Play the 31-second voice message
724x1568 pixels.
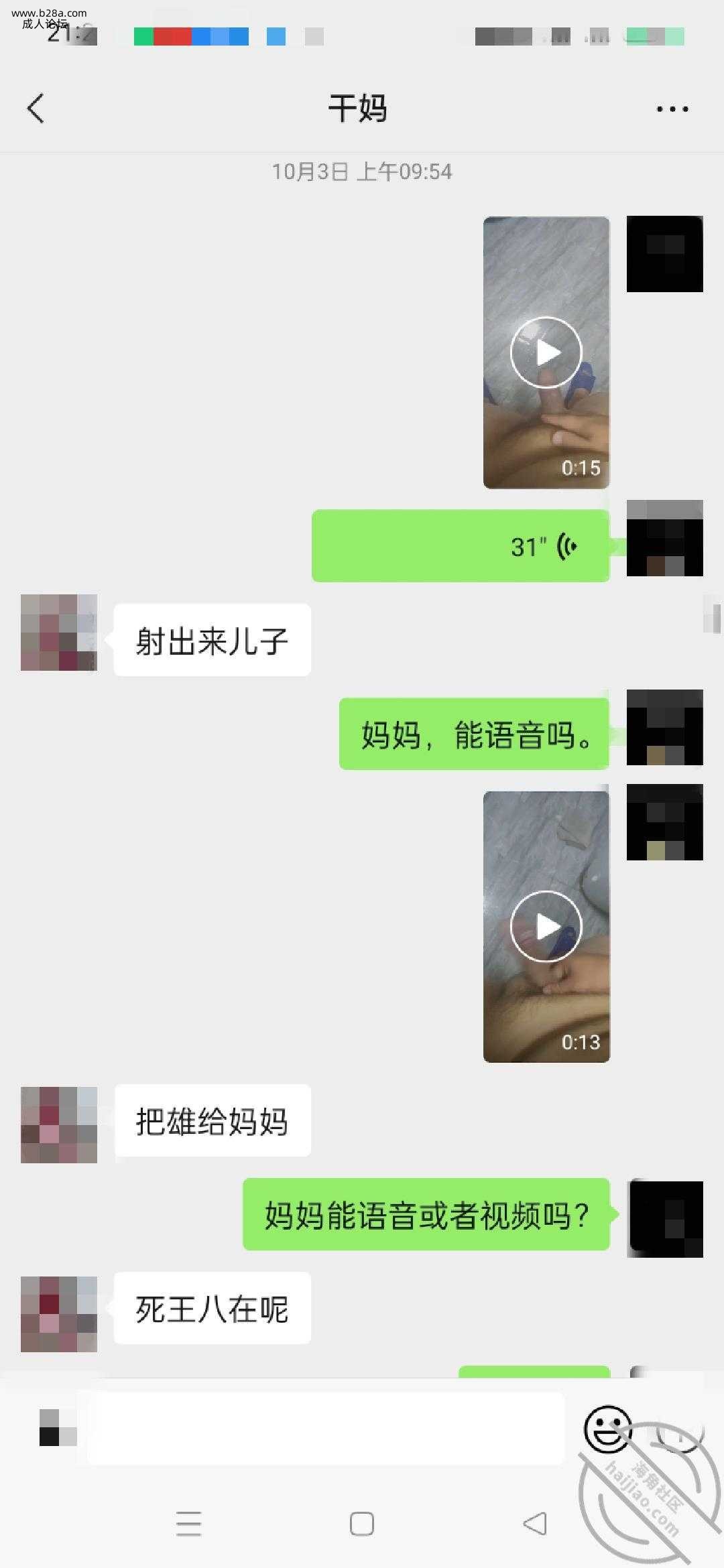click(461, 546)
